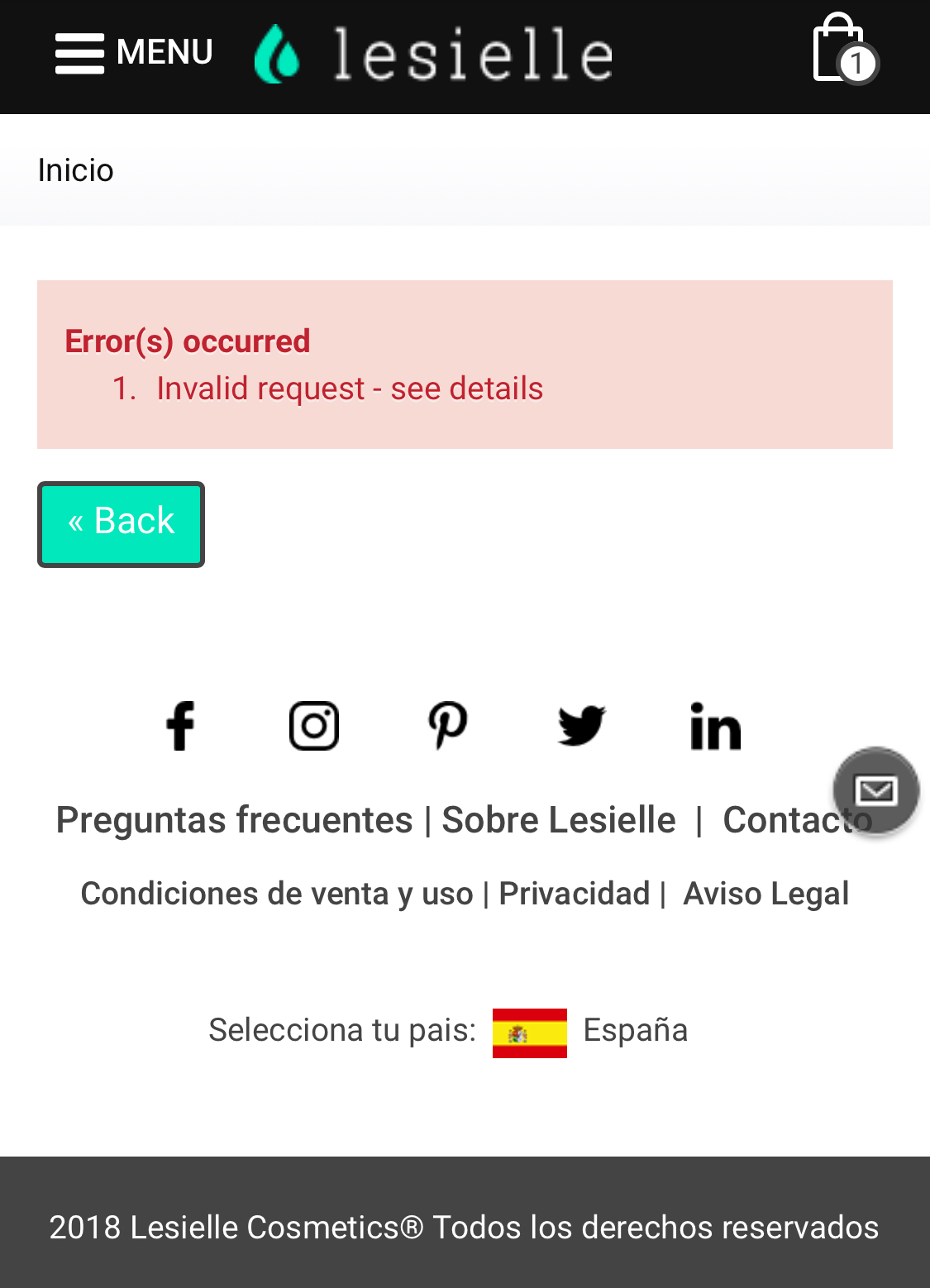The image size is (930, 1288).
Task: Open the hamburger MENU
Action: point(134,53)
